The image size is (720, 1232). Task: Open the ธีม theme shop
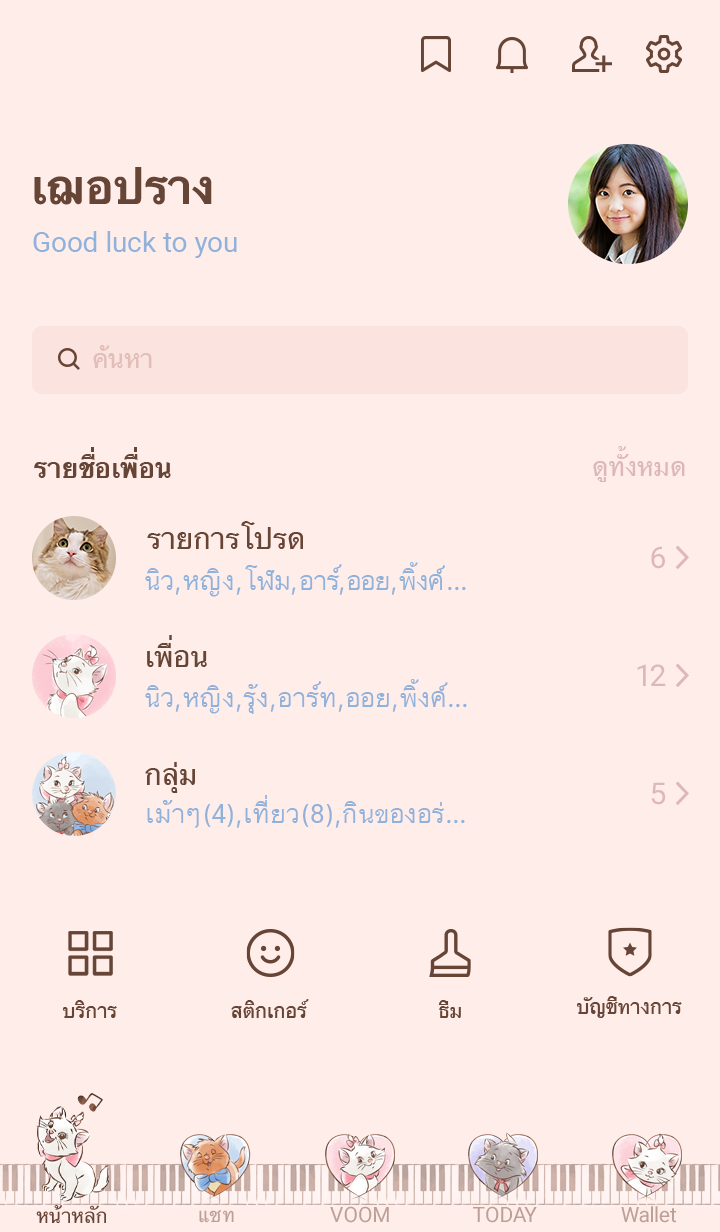[x=450, y=972]
